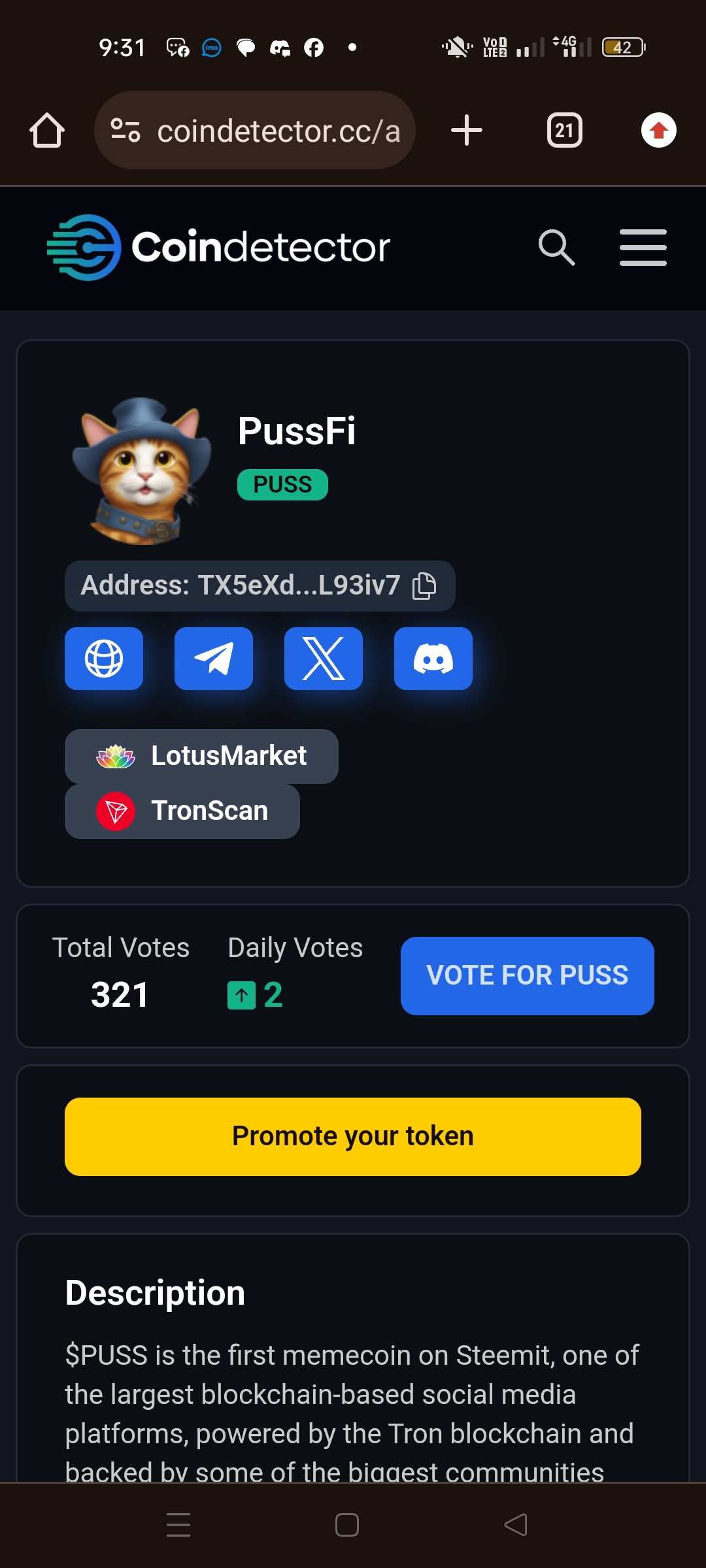Viewport: 706px width, 1568px height.
Task: Go back using the system back button
Action: [516, 1525]
